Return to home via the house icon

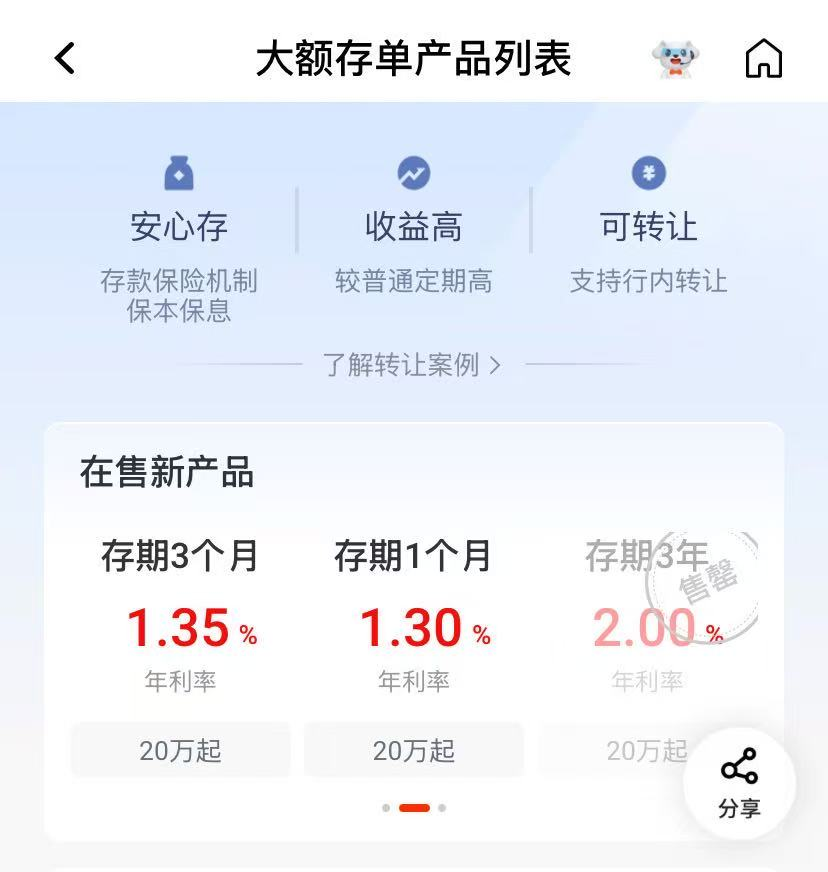[x=765, y=58]
